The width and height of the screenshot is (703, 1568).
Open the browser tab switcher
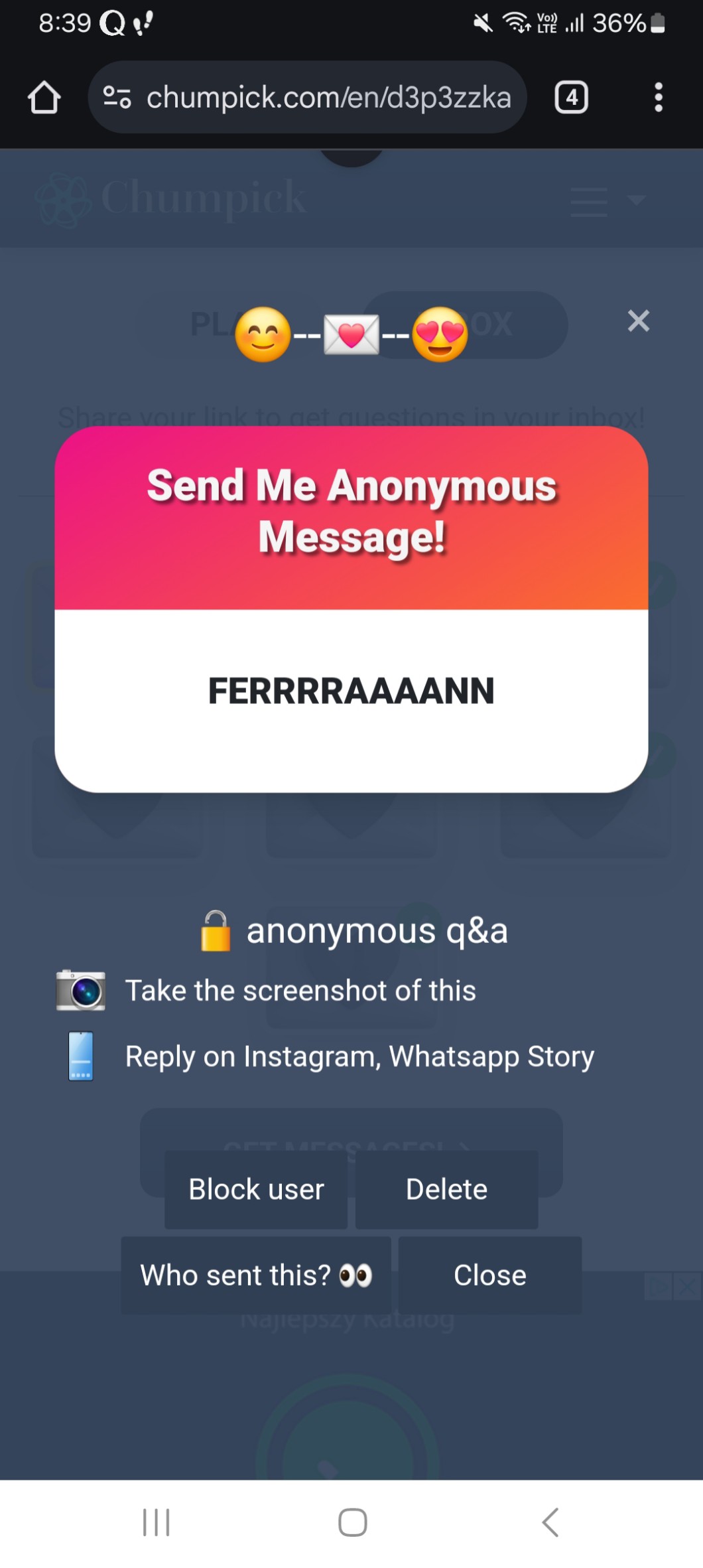[x=571, y=98]
